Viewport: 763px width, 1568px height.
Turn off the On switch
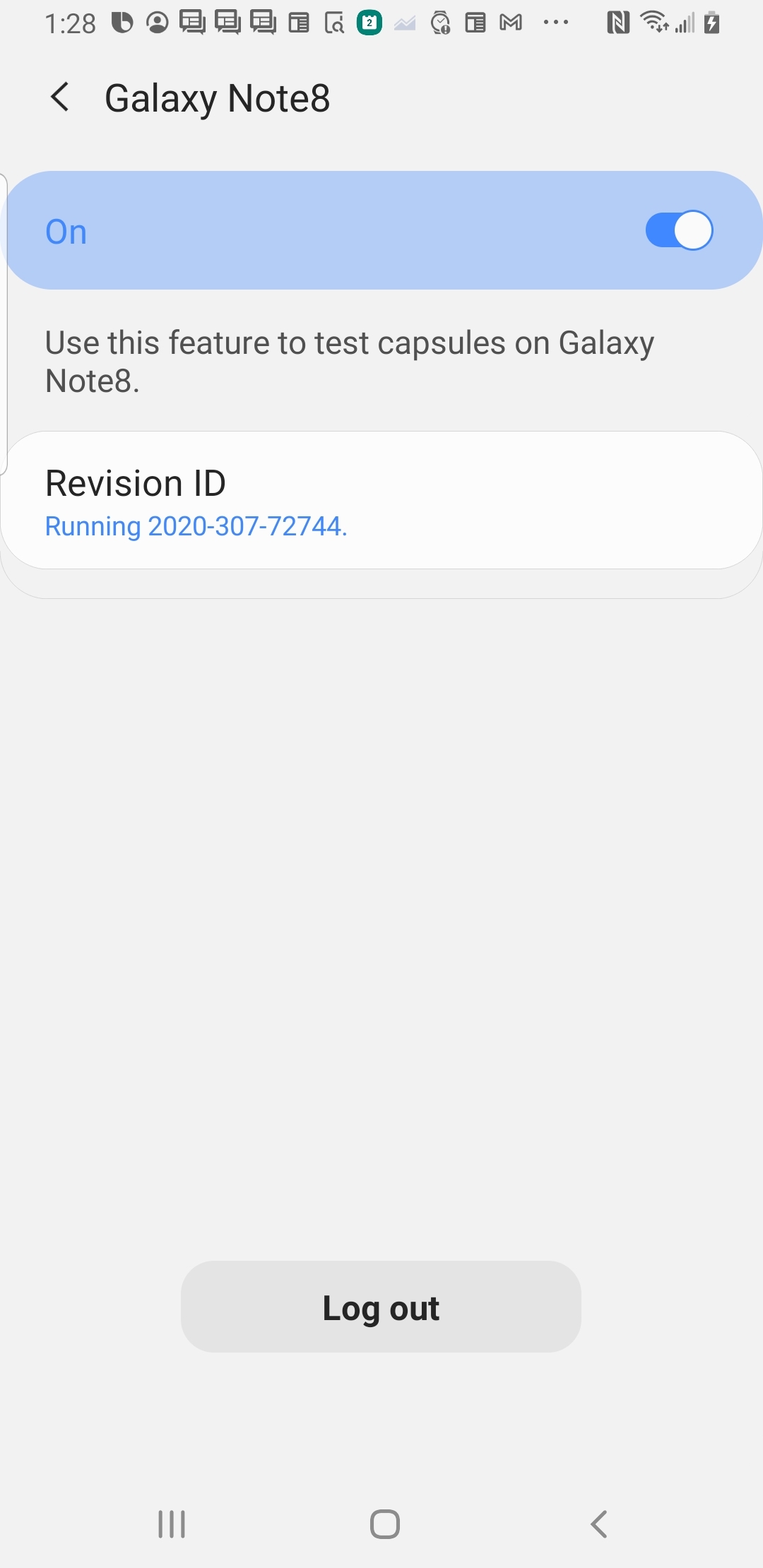coord(679,230)
